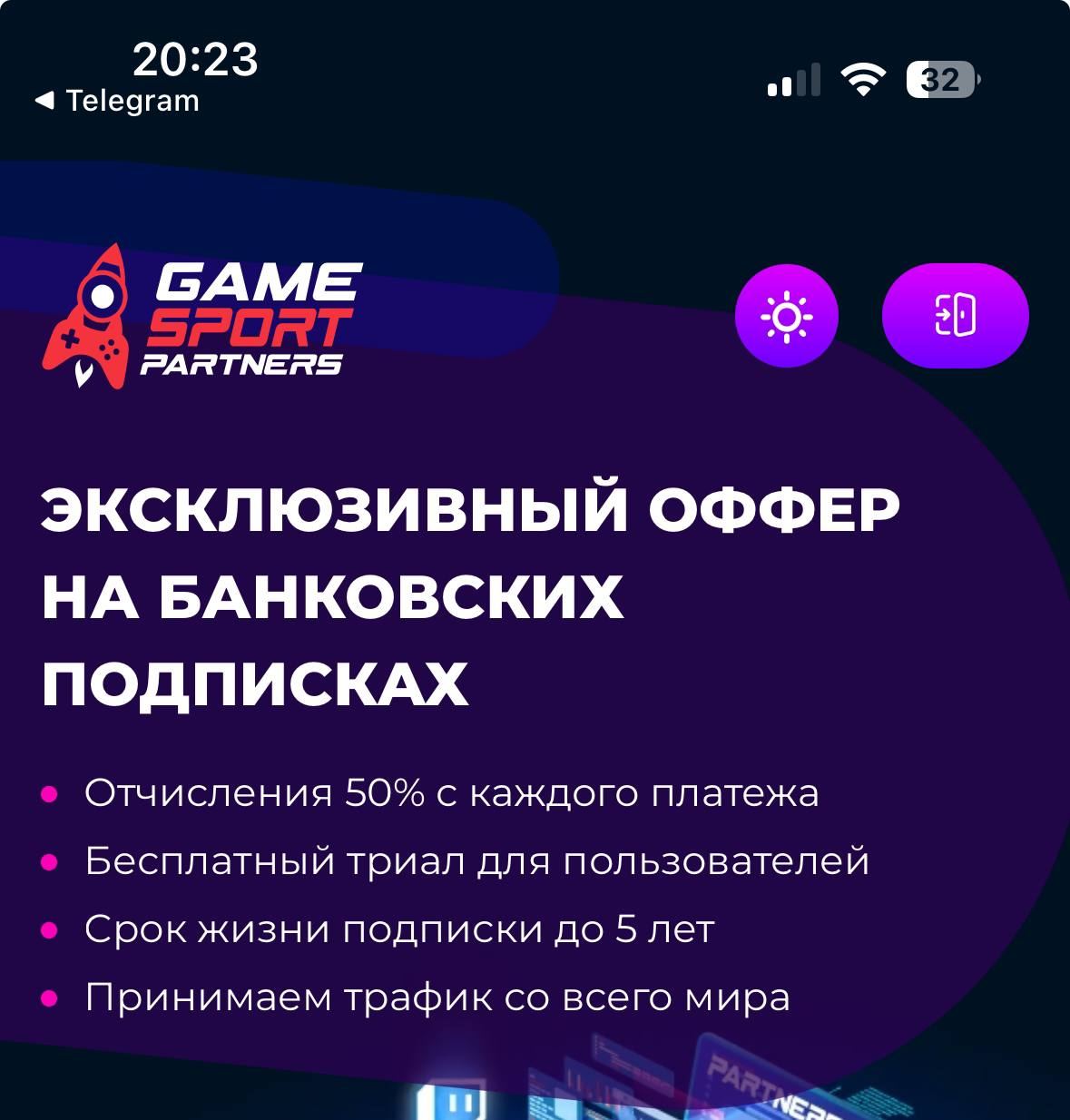Return to Telegram via back link

(118, 101)
